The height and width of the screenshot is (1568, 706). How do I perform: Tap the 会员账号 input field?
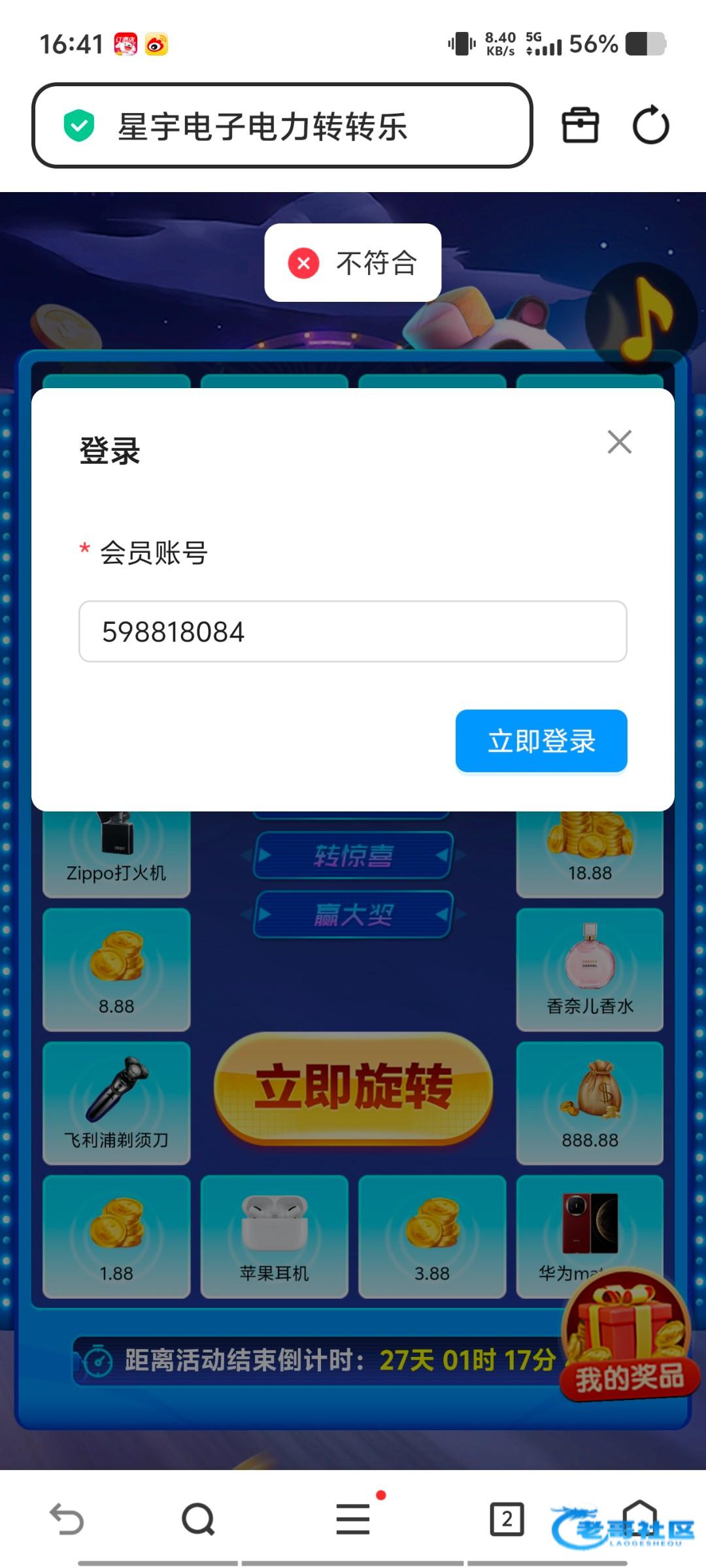click(353, 632)
